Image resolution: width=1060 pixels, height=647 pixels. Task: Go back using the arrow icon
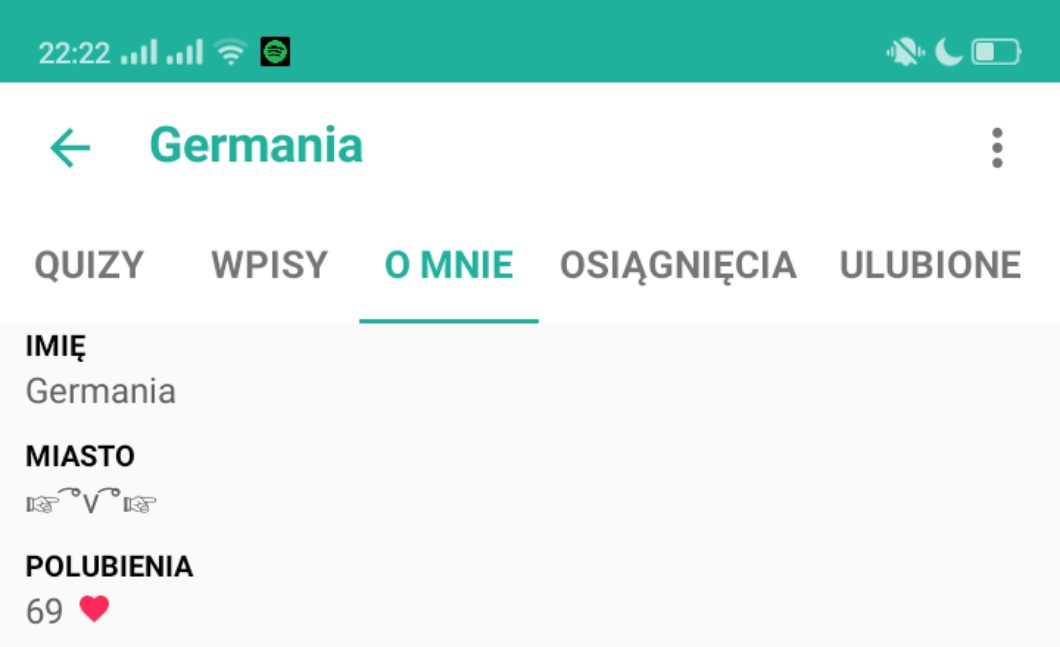[70, 148]
